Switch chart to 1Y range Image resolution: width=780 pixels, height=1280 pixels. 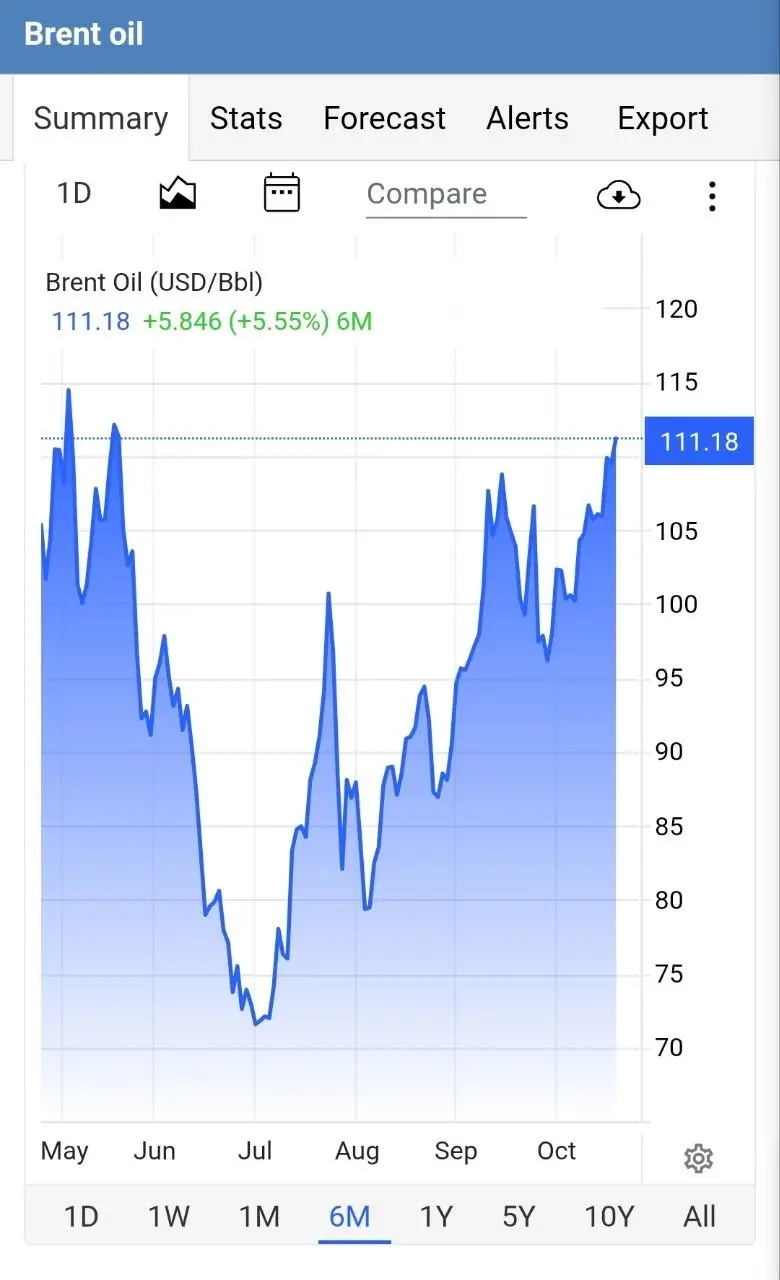pyautogui.click(x=436, y=1216)
